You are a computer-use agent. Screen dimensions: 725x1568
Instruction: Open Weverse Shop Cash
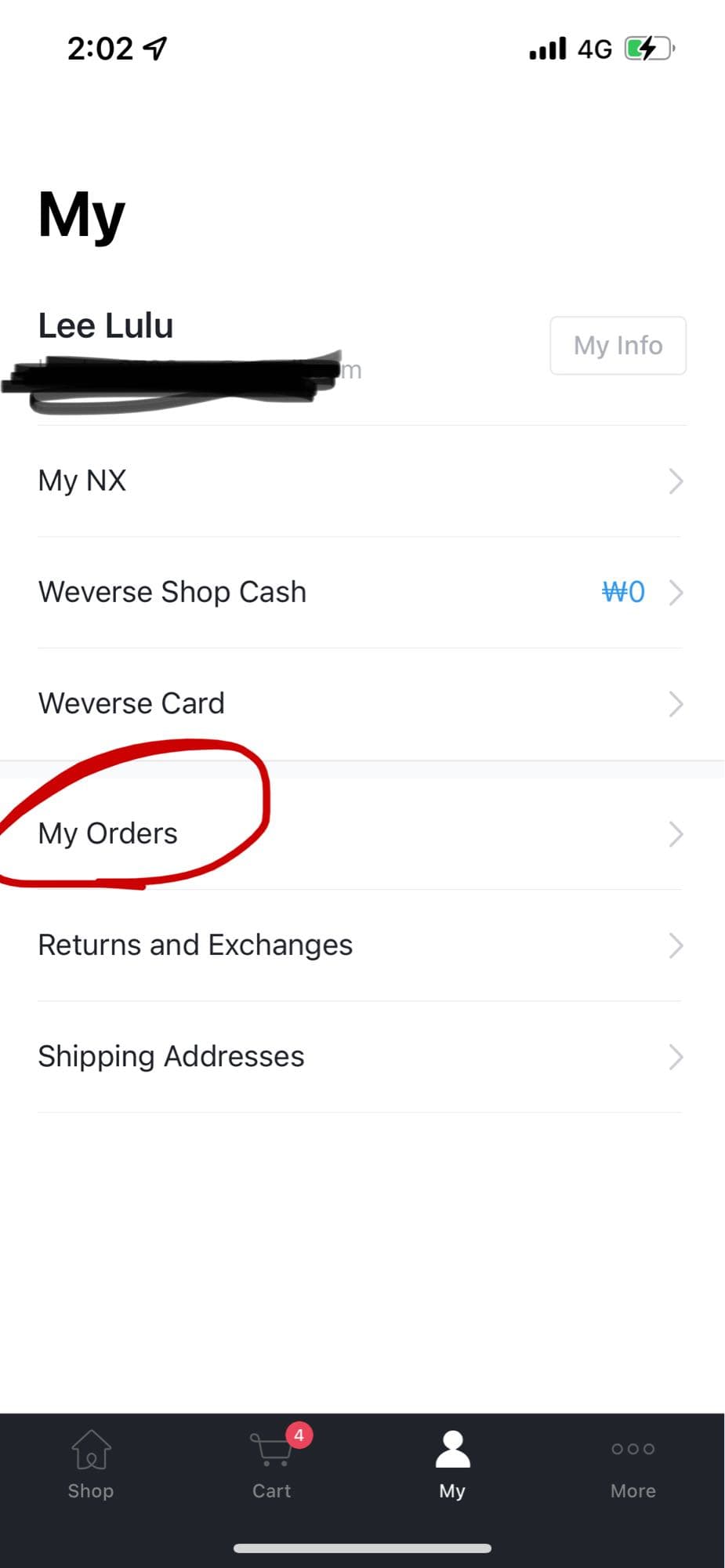pyautogui.click(x=361, y=592)
